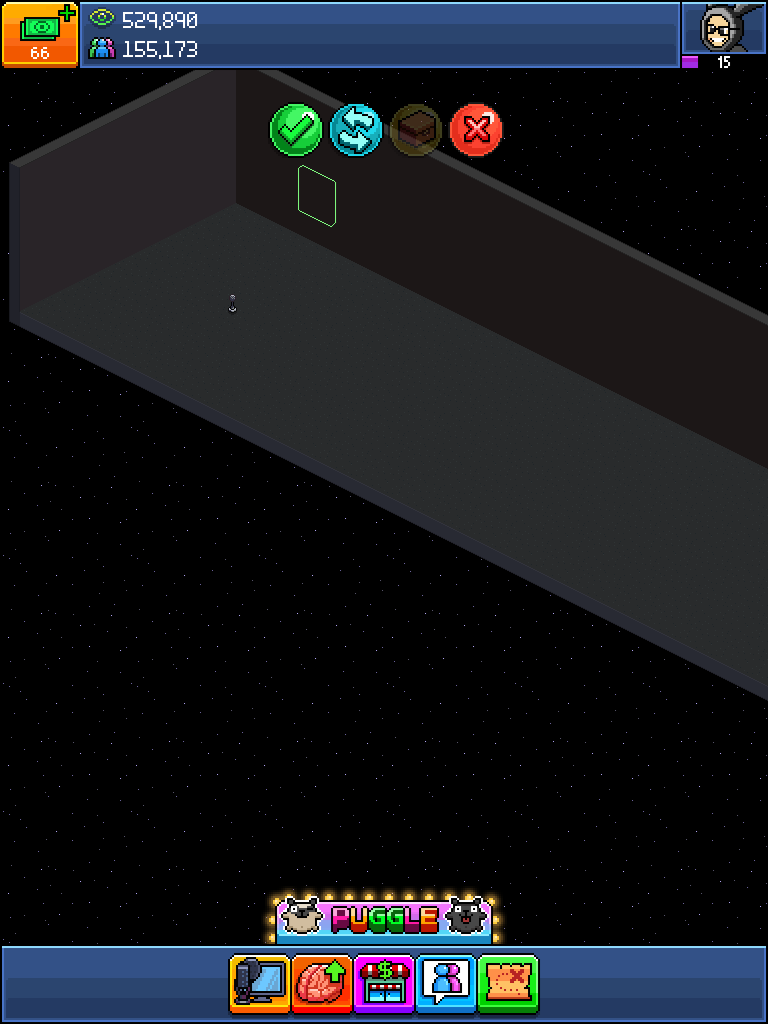Open the Puggle banner
Viewport: 768px width, 1024px height.
[384, 919]
